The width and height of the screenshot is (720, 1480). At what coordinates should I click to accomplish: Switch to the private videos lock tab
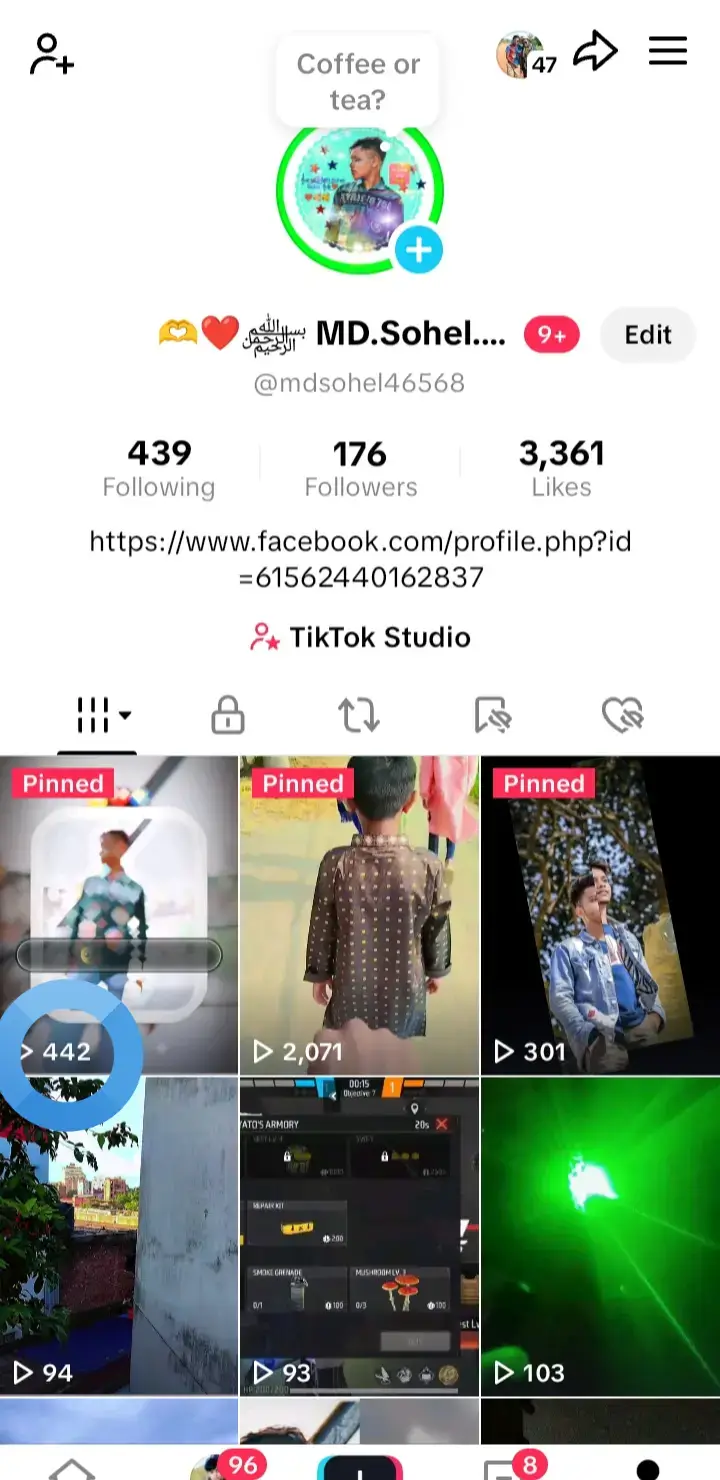click(228, 715)
